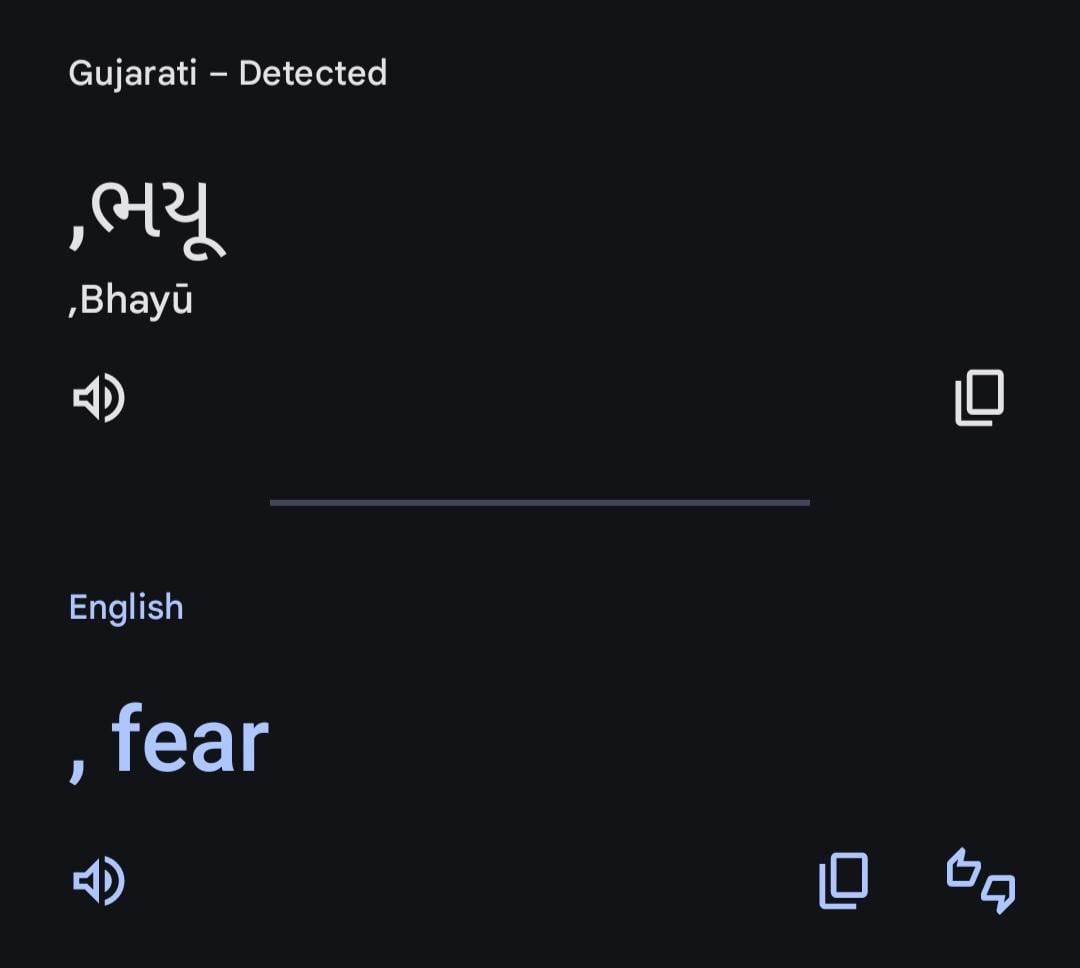Copy the Gujarati source text

click(979, 398)
